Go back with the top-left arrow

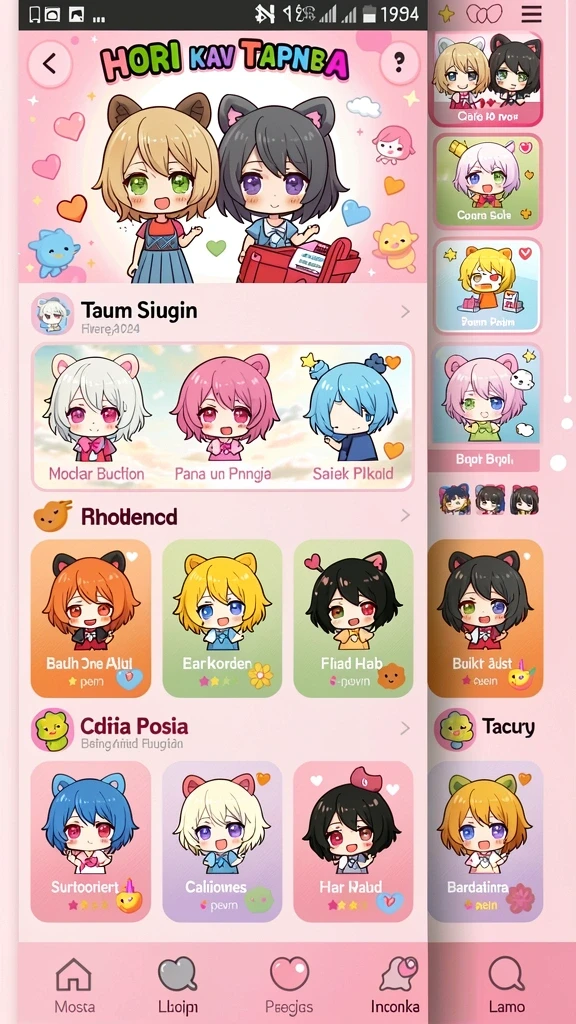[x=50, y=64]
